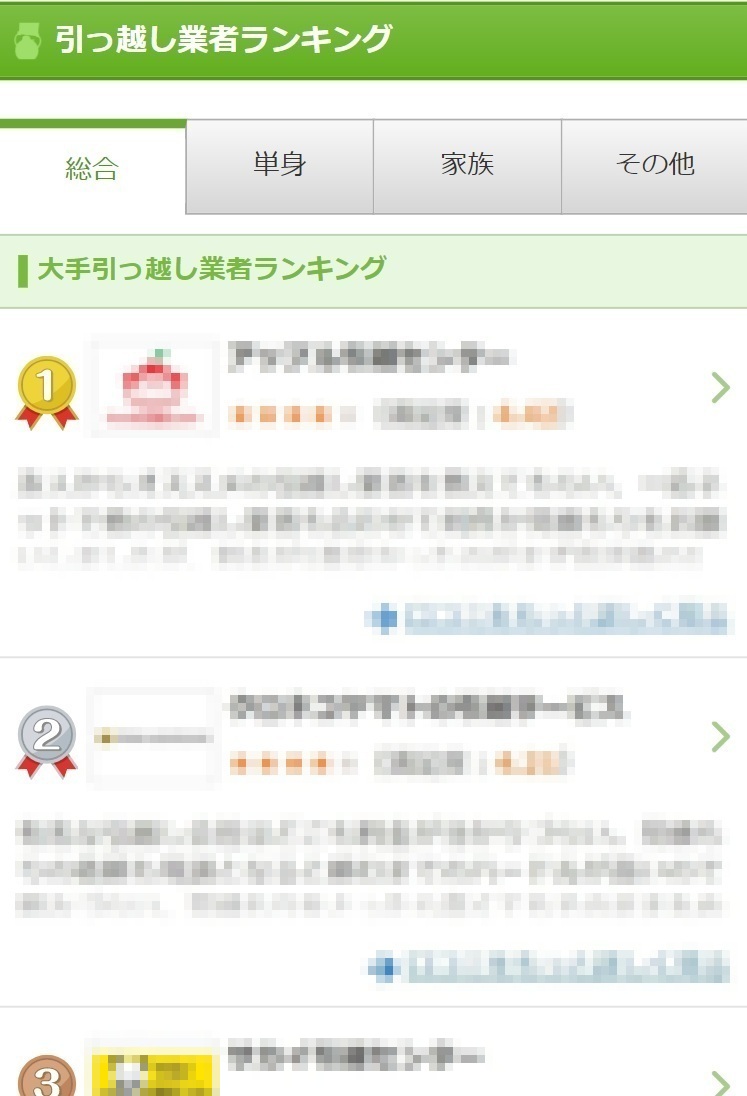Select the 家族 tab
The height and width of the screenshot is (1096, 747).
[467, 165]
